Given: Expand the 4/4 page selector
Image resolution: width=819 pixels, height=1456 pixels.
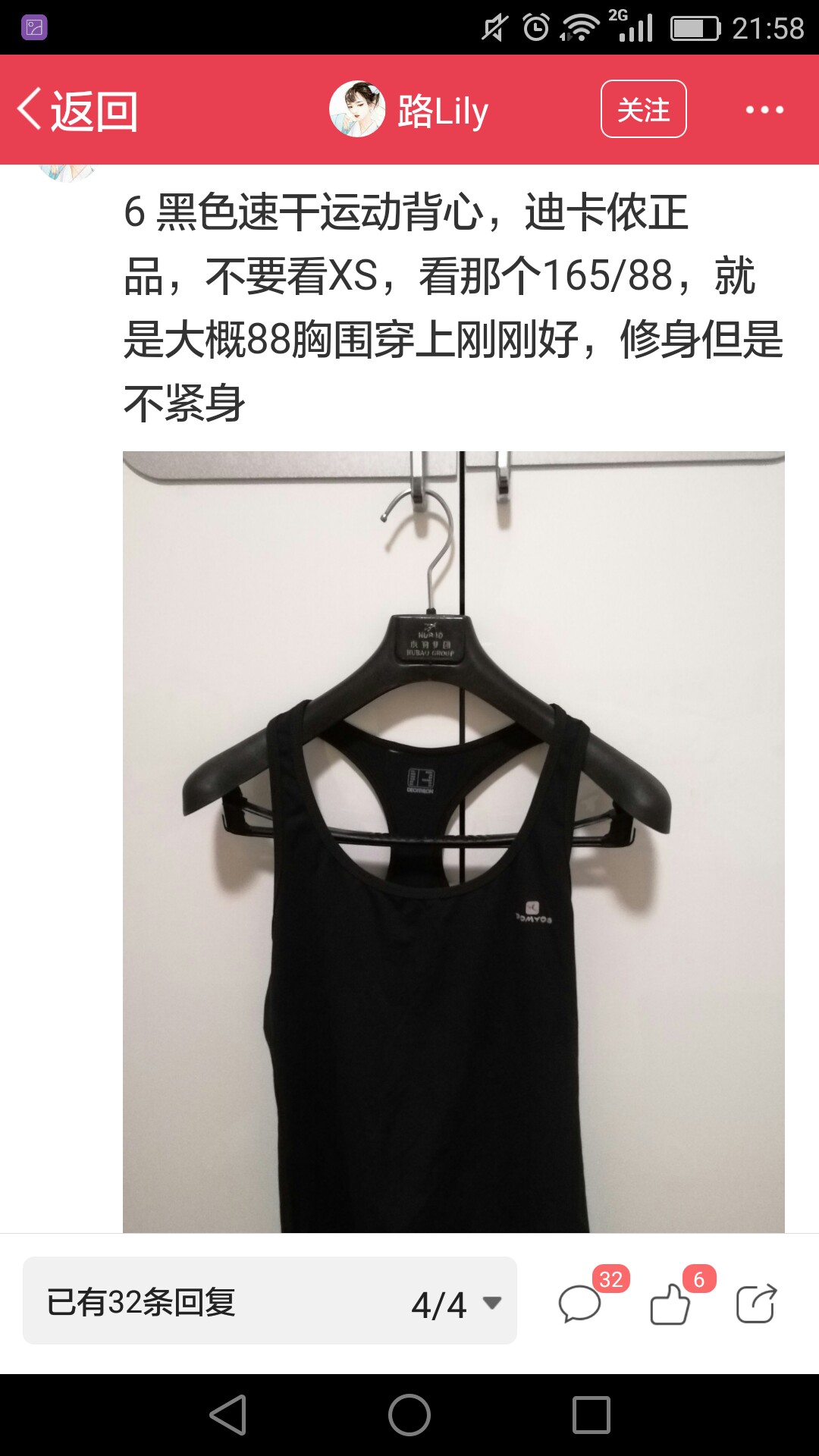Looking at the screenshot, I should tap(456, 1304).
